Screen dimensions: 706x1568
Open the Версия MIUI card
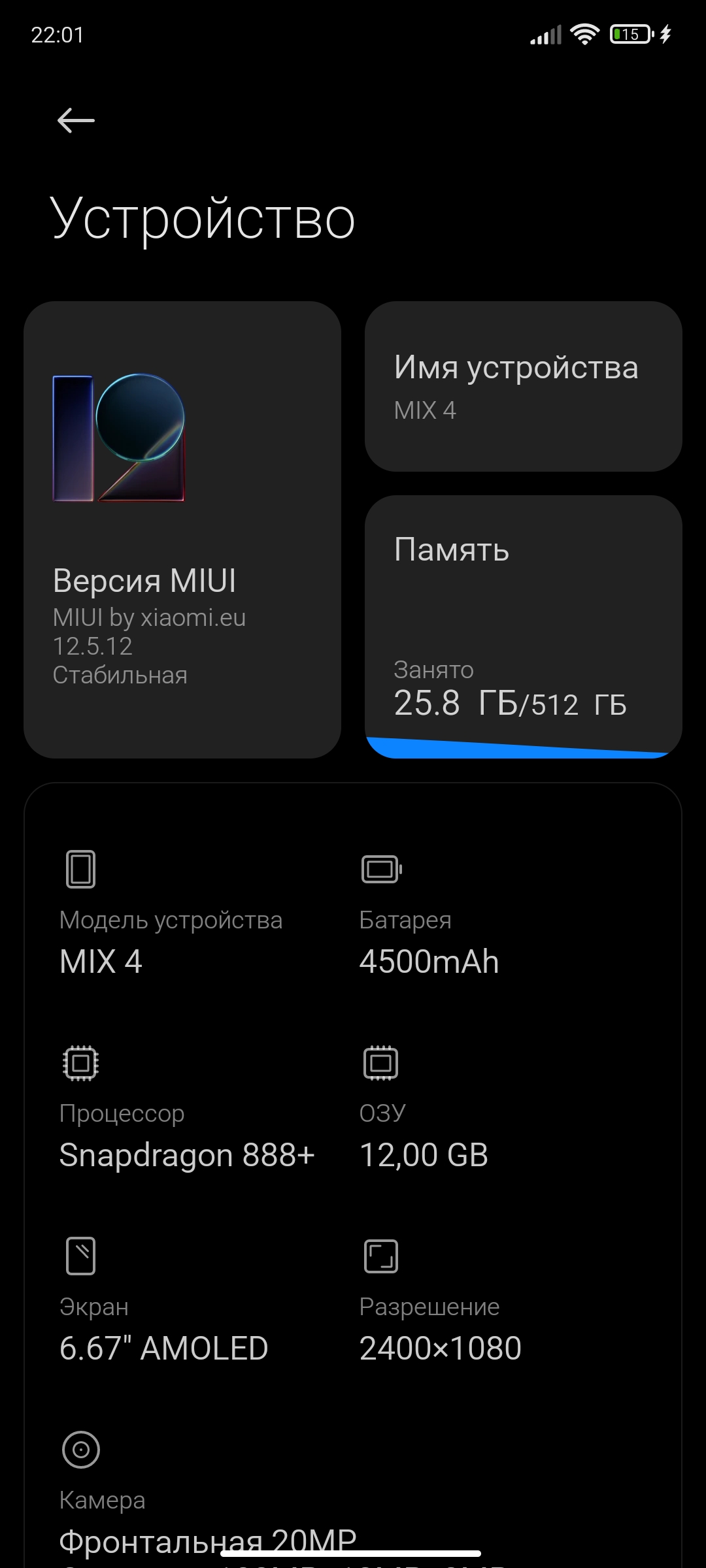182,529
